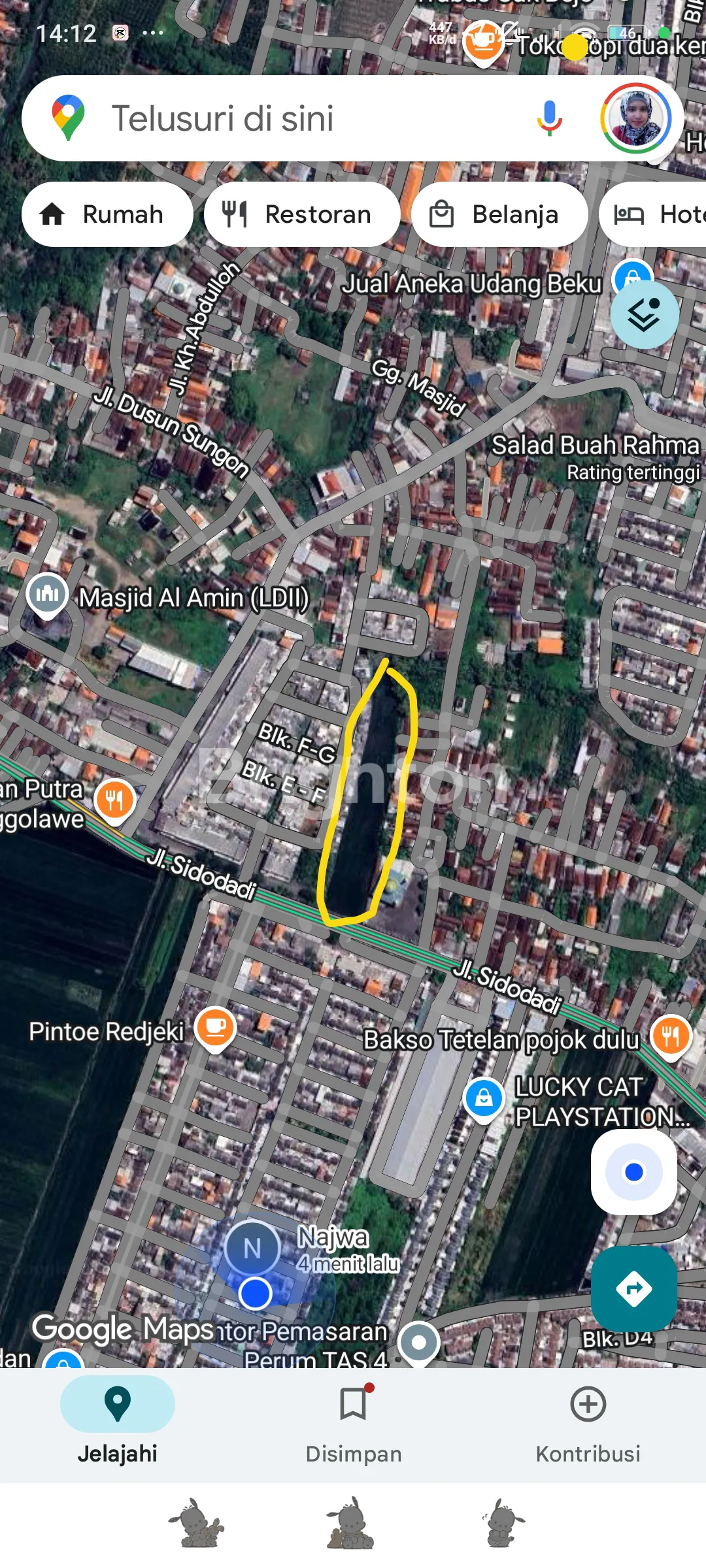This screenshot has height=1568, width=706.
Task: Open LUCKY CAT PLAYSTATION shop marker
Action: 484,1098
